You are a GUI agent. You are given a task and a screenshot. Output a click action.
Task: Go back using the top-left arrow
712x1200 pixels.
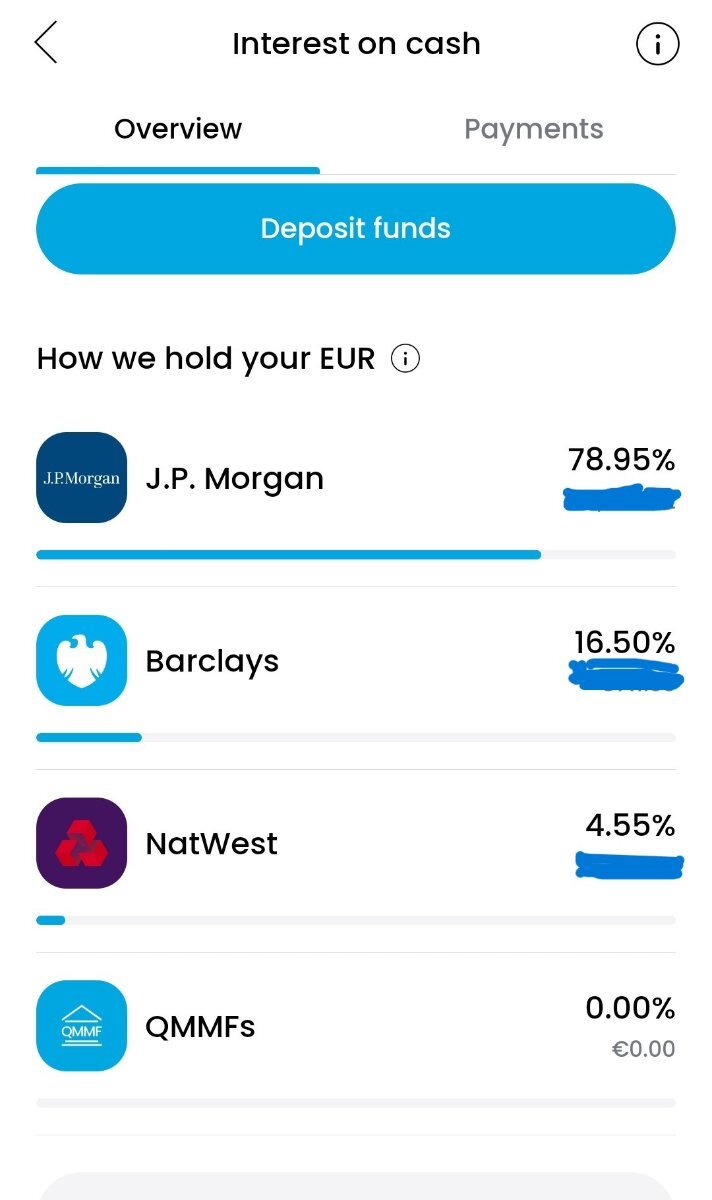click(x=46, y=44)
